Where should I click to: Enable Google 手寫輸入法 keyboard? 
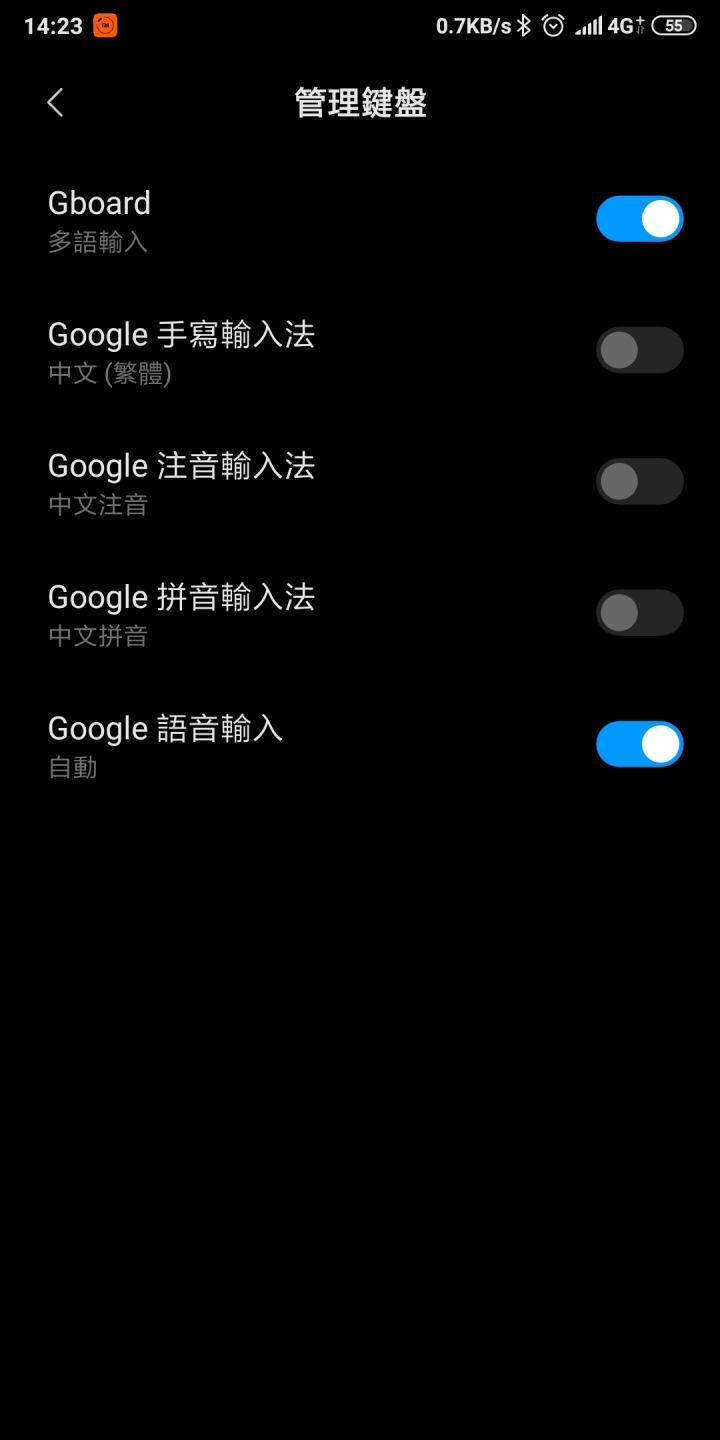click(x=640, y=350)
